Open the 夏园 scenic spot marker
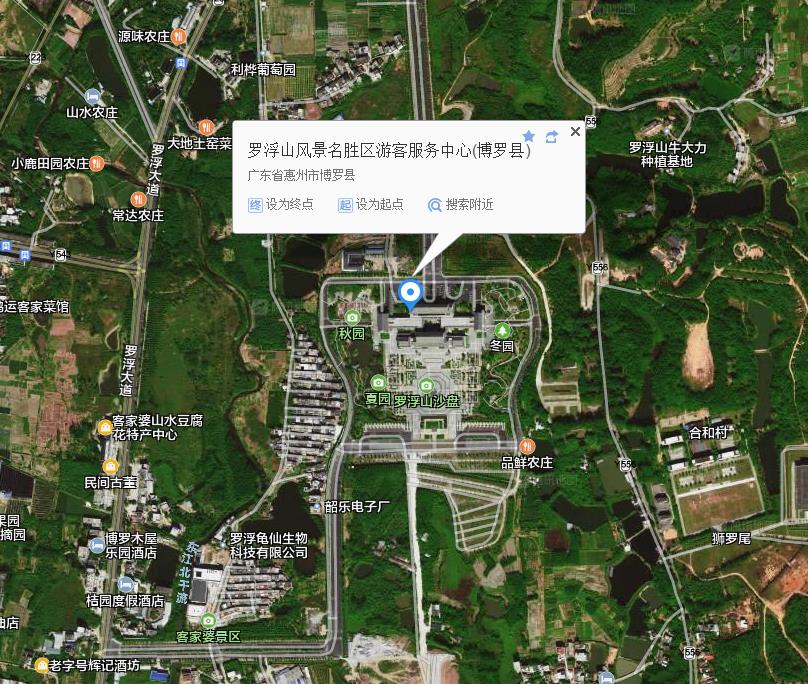The image size is (808, 684). (378, 383)
